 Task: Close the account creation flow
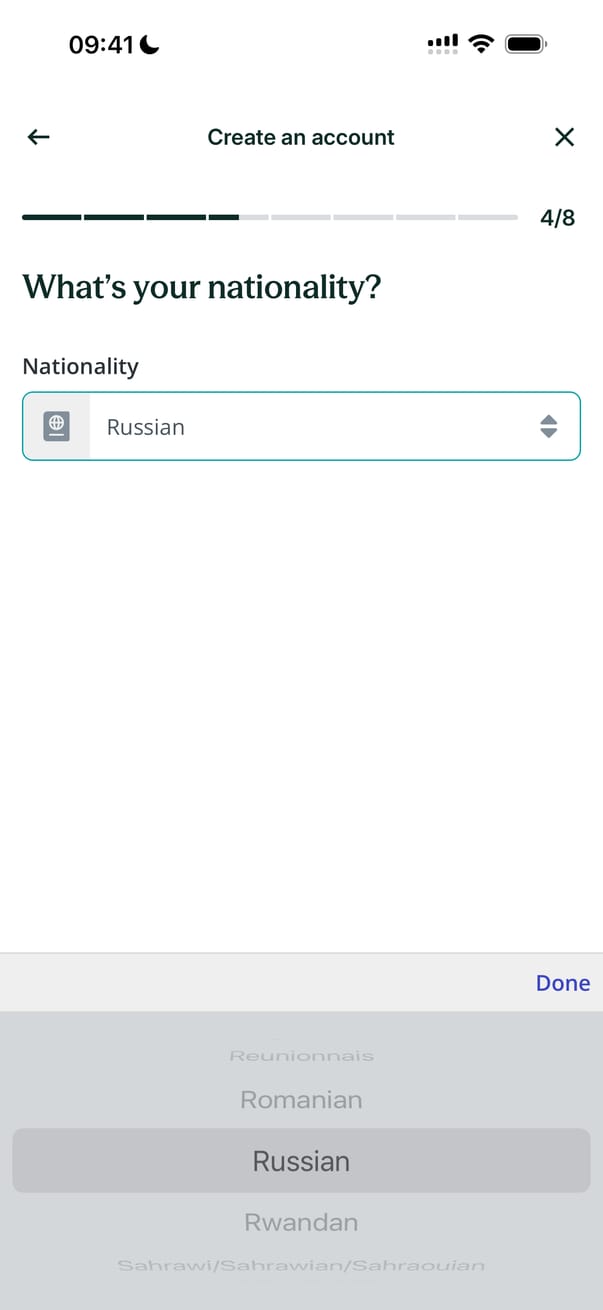564,137
